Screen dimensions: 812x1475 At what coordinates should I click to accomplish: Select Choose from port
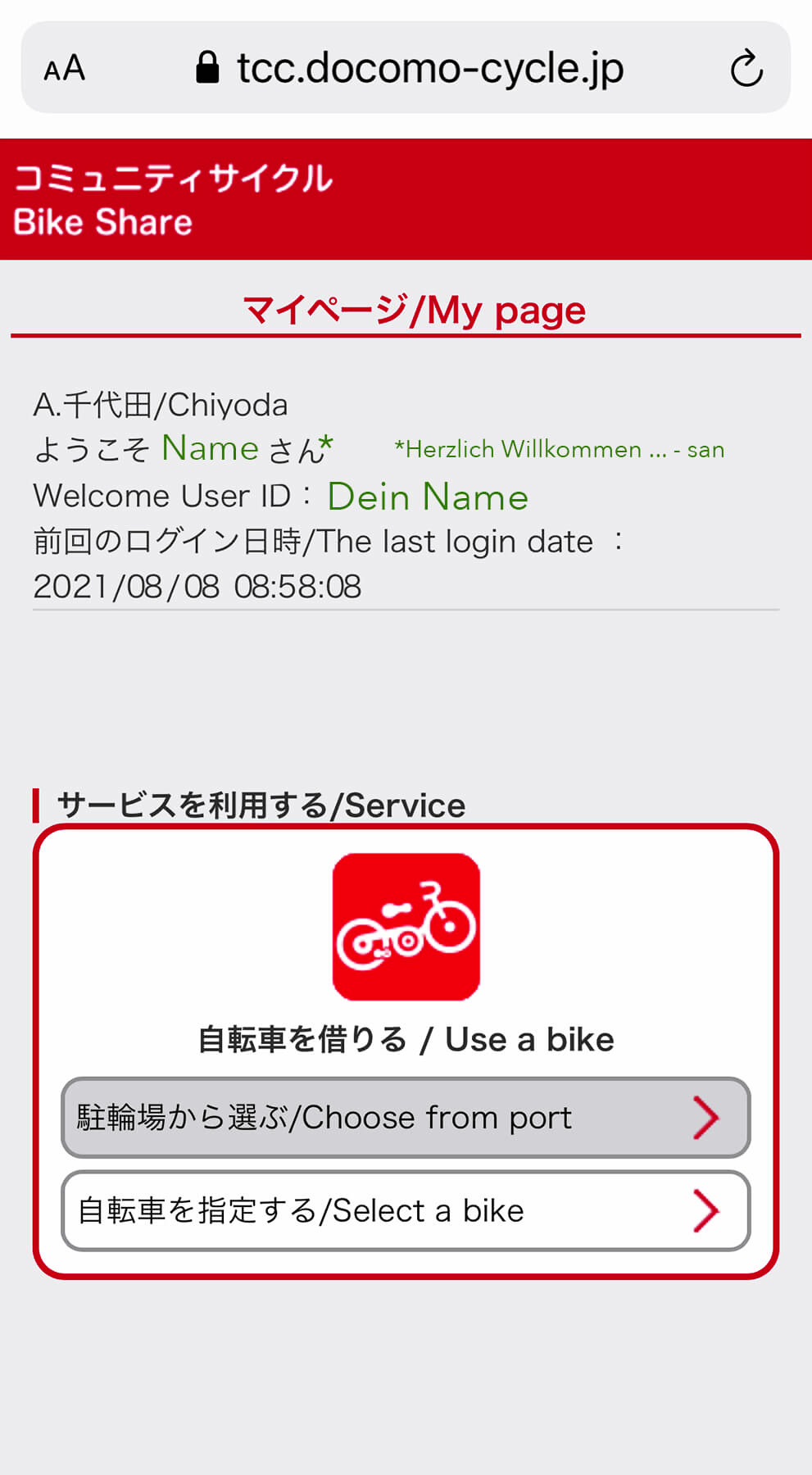[x=406, y=1117]
